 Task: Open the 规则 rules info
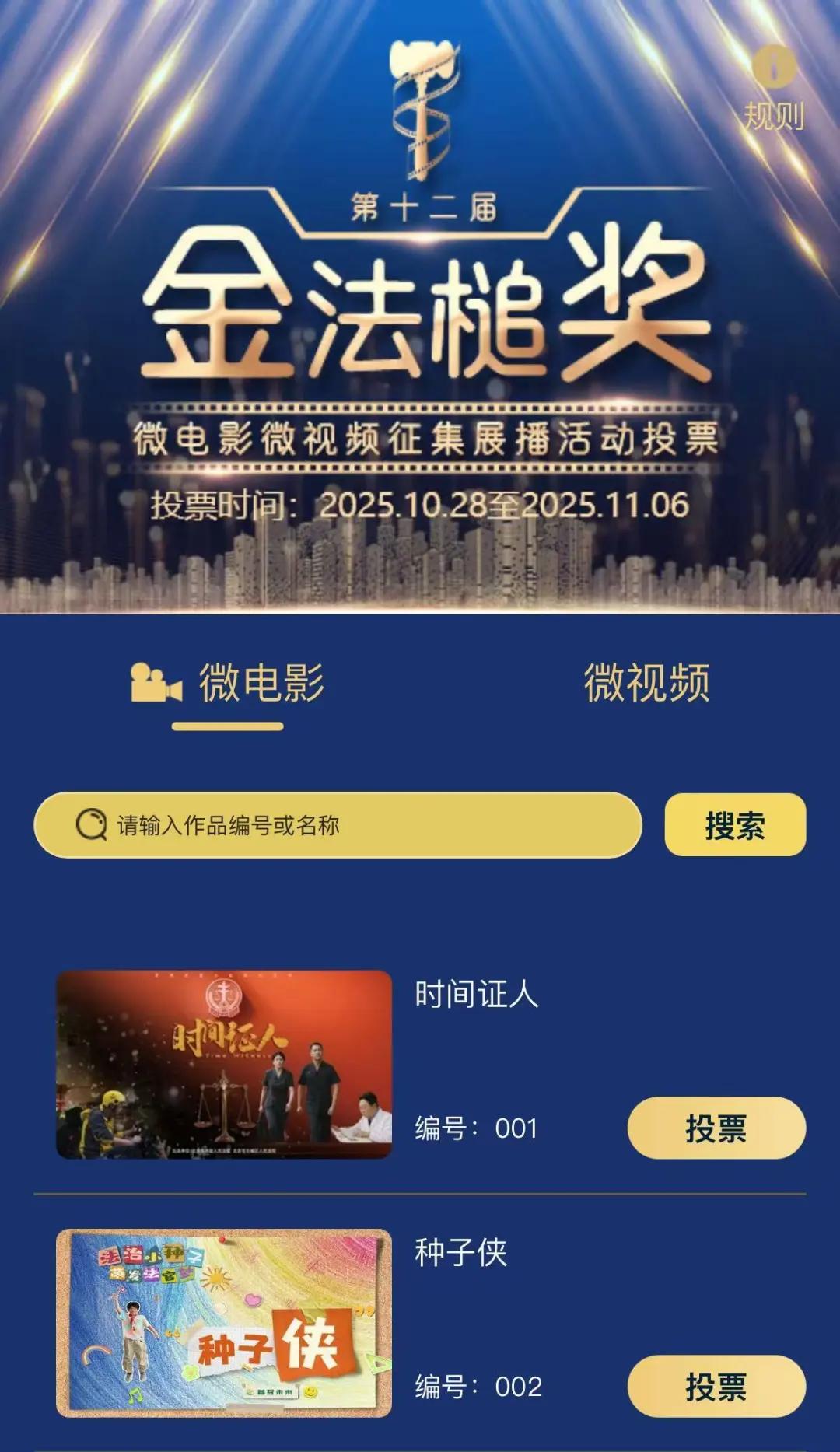coord(773,87)
